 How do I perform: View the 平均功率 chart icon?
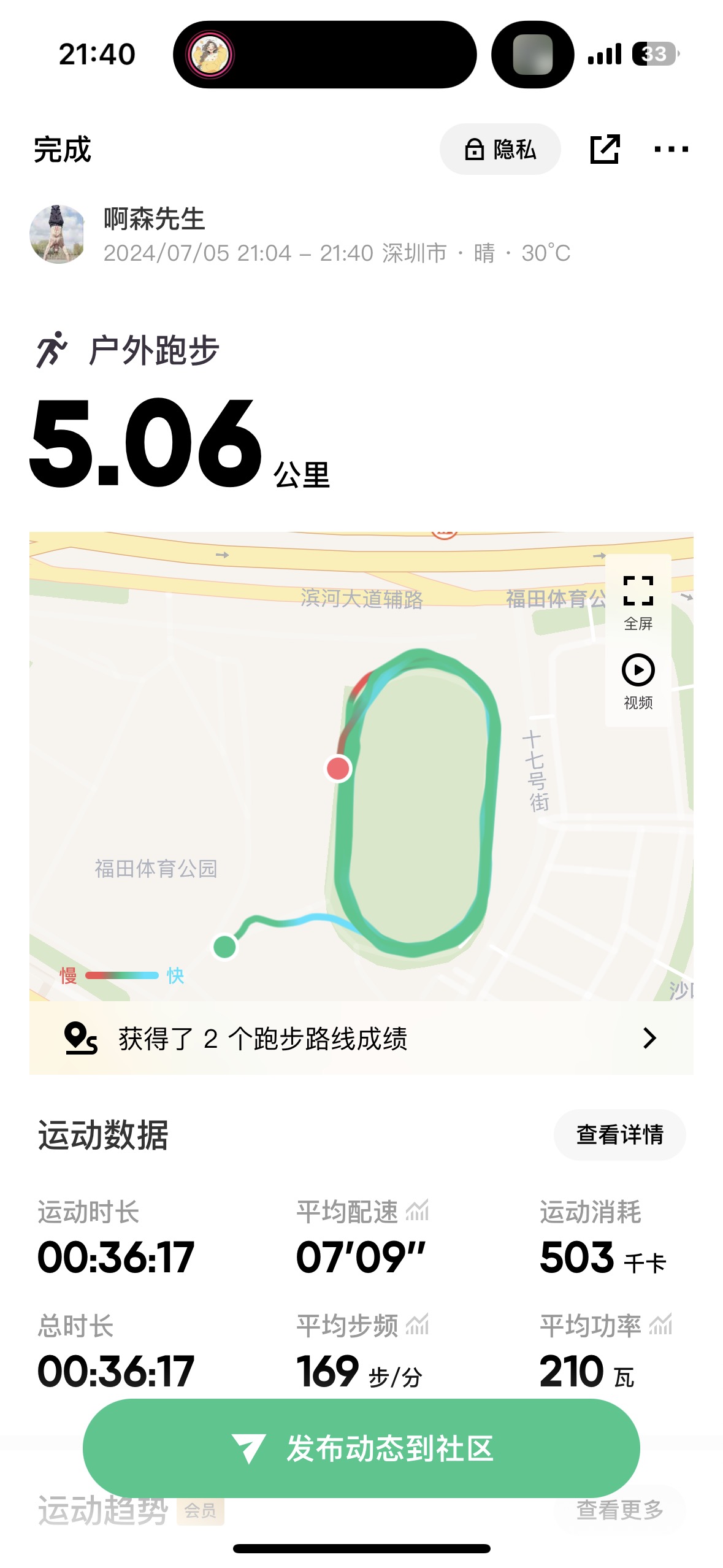[x=661, y=1325]
